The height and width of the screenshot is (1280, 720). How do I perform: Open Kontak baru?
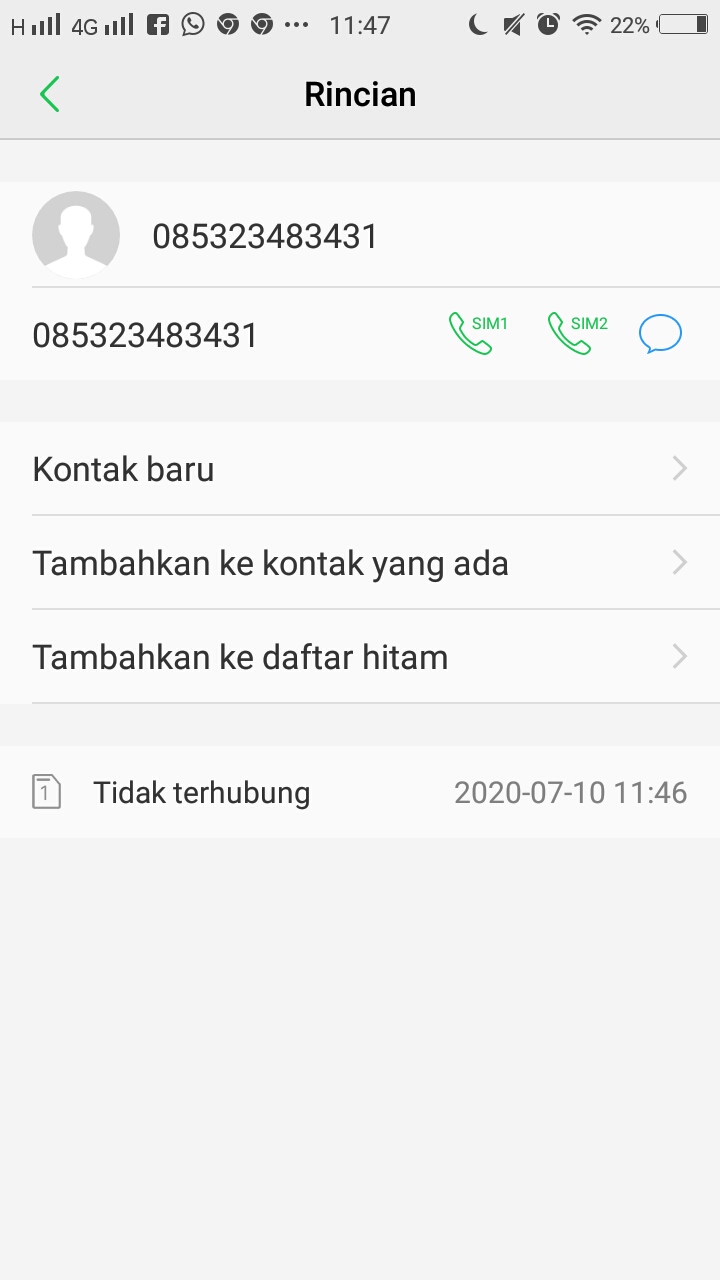tap(360, 469)
